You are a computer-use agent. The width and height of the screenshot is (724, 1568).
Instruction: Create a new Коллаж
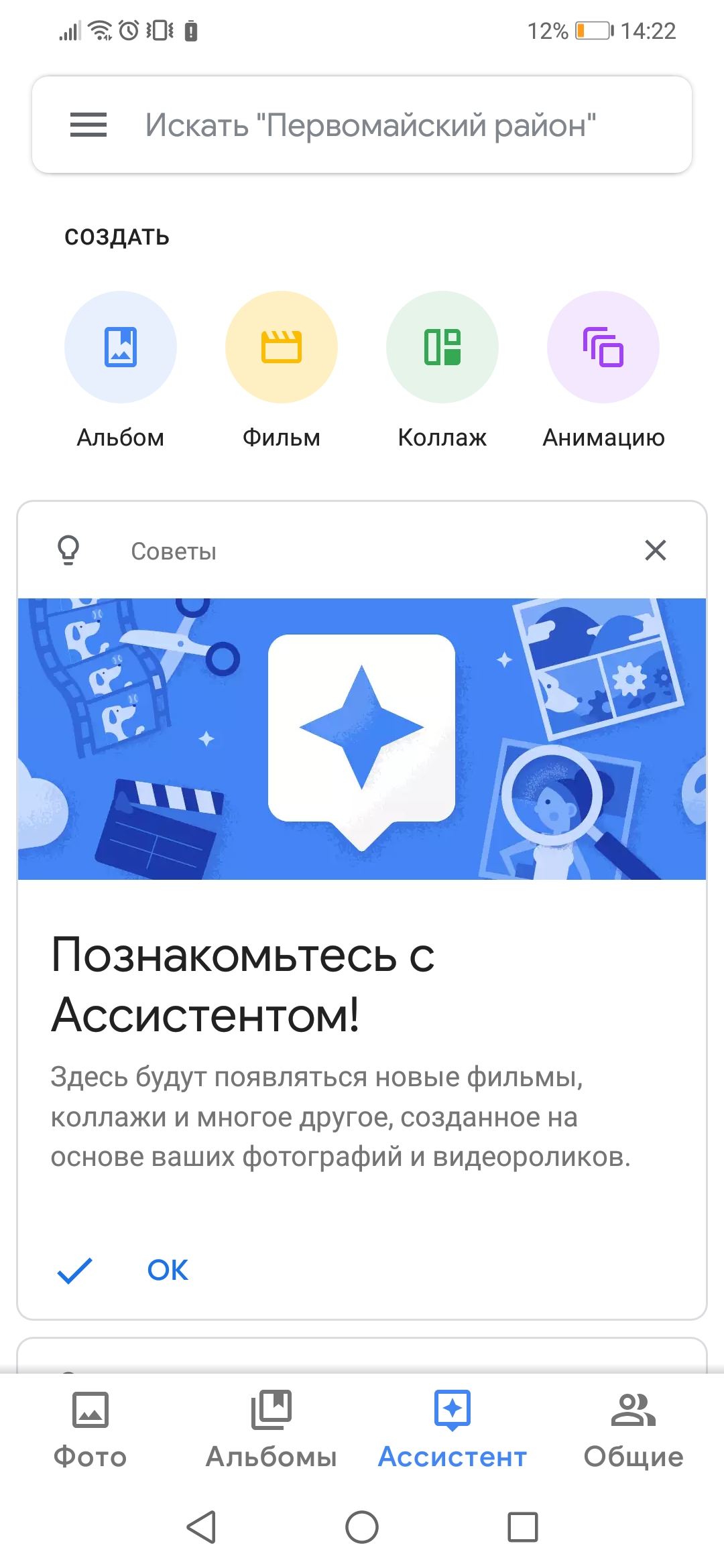click(442, 347)
